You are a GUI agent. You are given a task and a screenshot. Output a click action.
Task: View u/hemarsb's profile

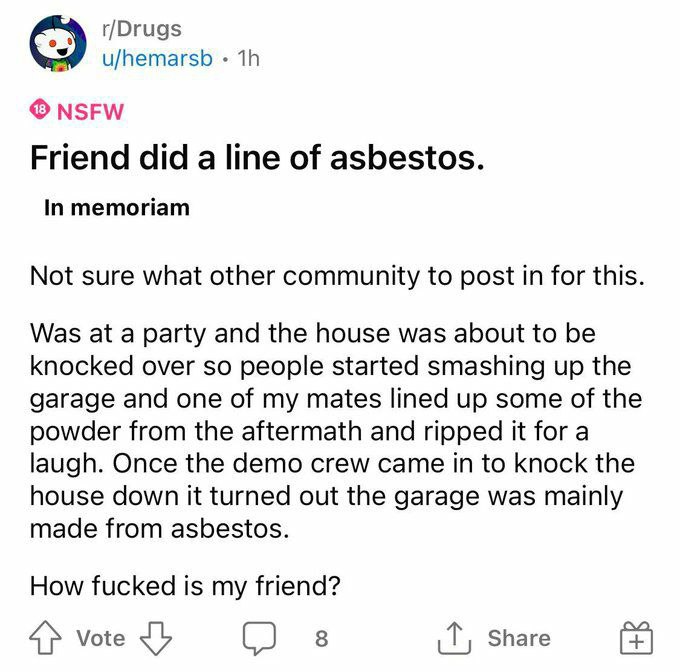pos(158,58)
